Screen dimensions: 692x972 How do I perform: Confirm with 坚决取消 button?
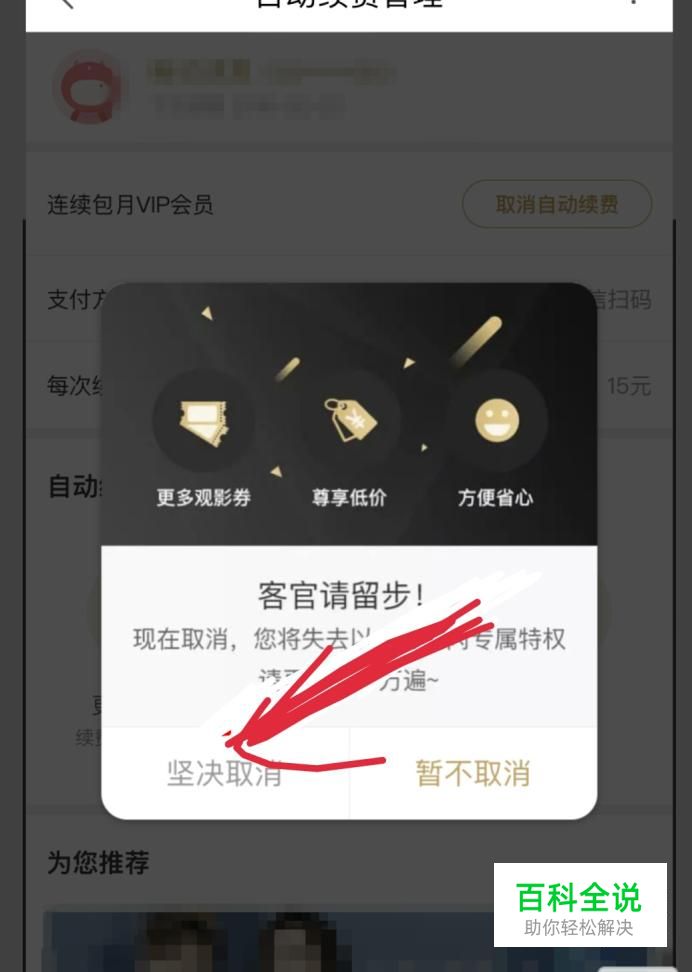(224, 773)
